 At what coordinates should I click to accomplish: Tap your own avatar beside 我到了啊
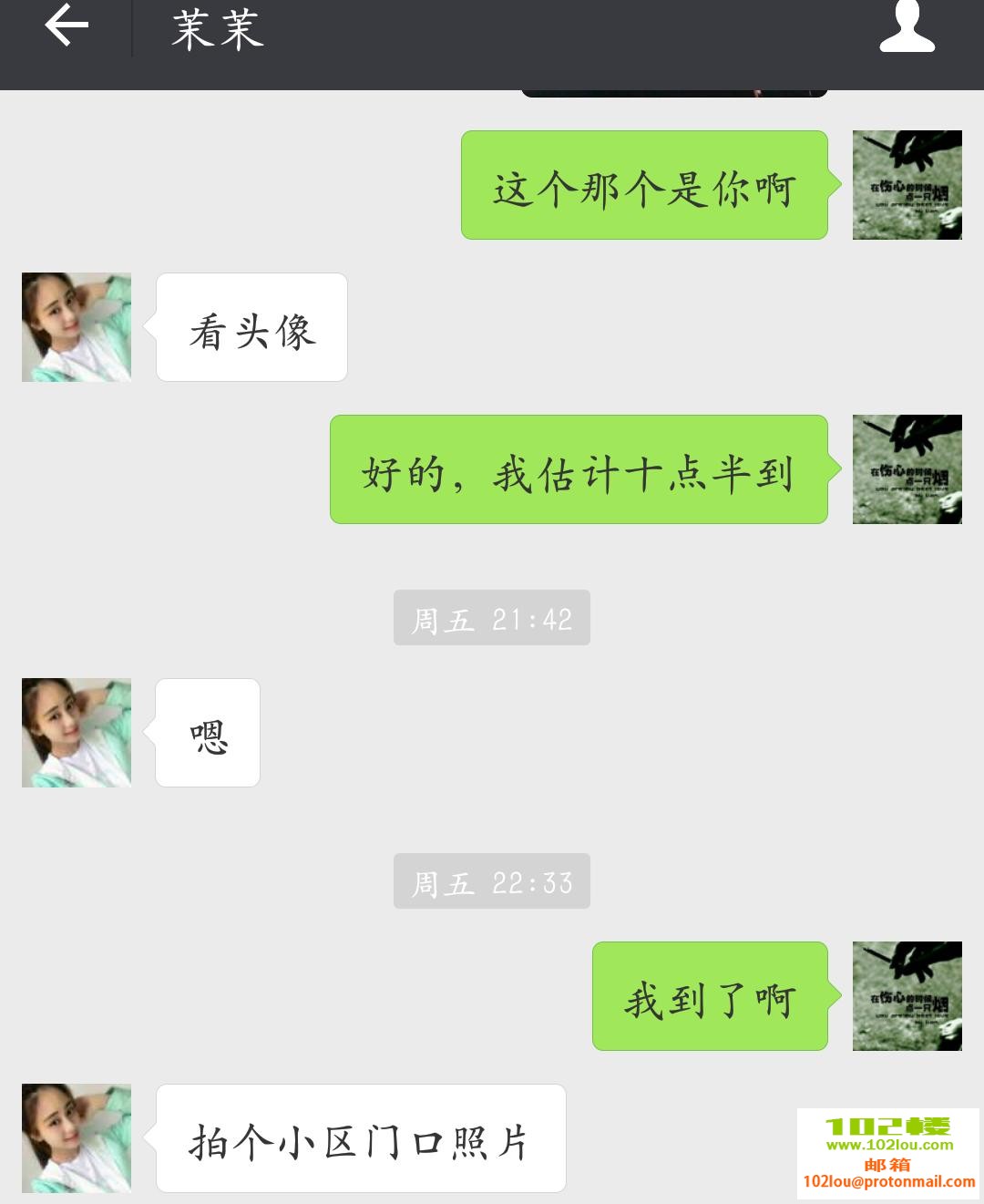tap(907, 996)
